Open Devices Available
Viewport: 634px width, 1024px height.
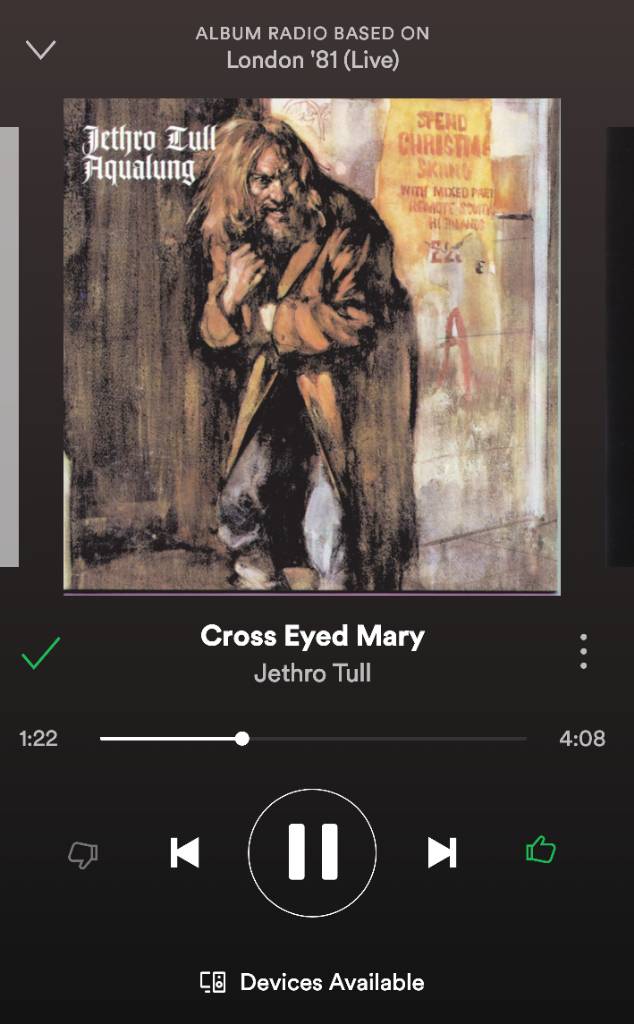312,982
